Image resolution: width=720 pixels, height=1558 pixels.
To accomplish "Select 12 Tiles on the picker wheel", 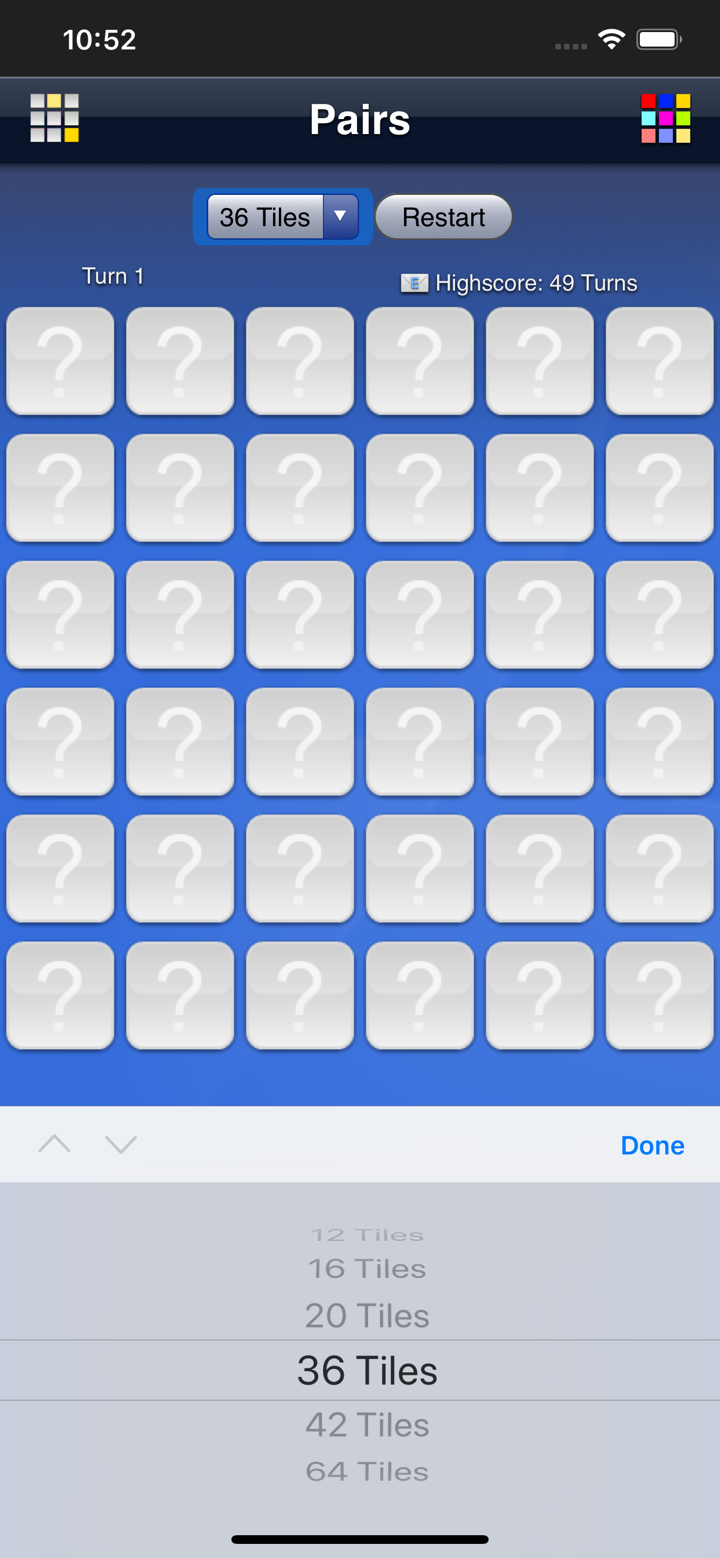I will [366, 1234].
